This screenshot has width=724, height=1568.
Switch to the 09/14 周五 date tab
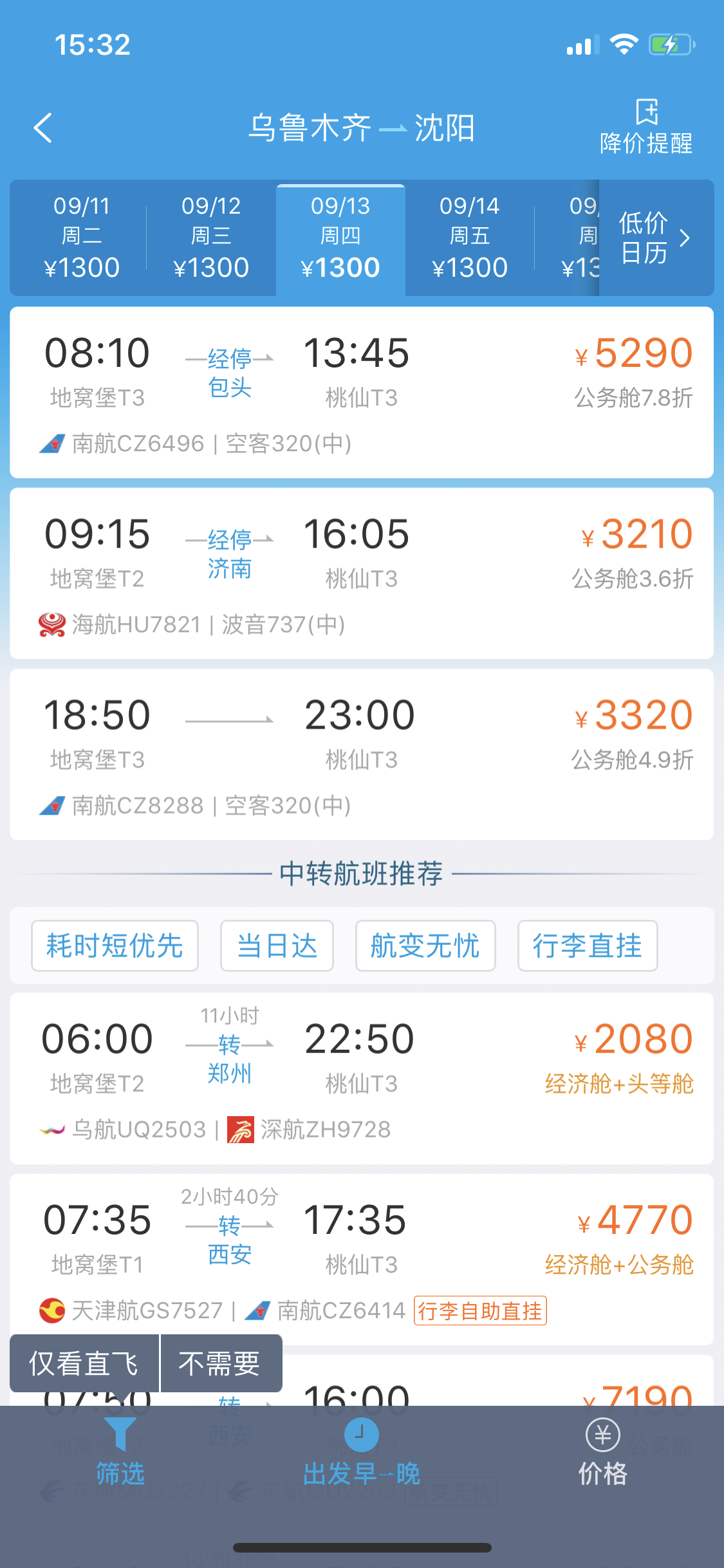click(x=470, y=237)
